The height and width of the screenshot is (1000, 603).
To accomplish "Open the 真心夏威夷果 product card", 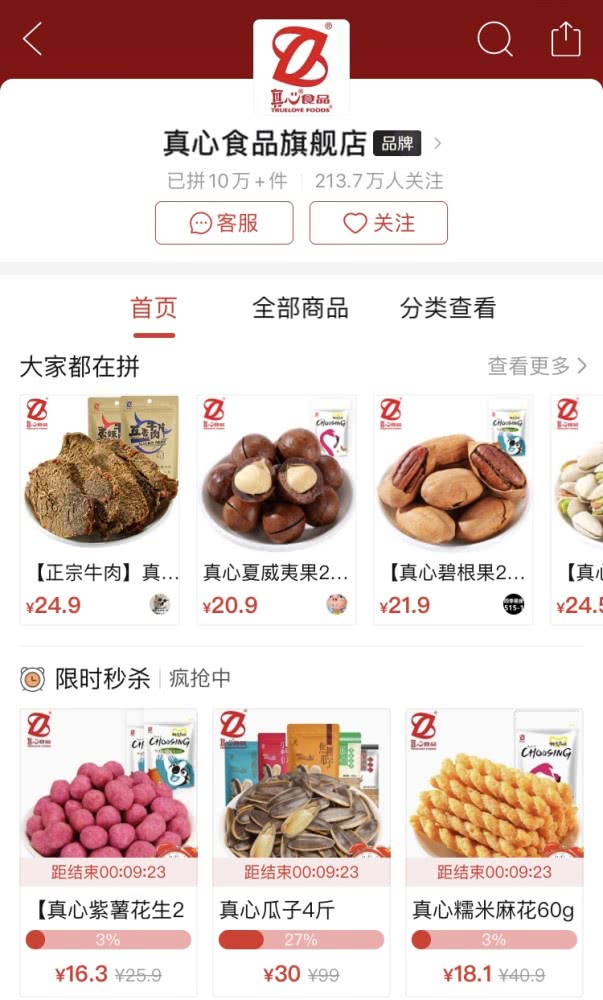I will [x=276, y=510].
